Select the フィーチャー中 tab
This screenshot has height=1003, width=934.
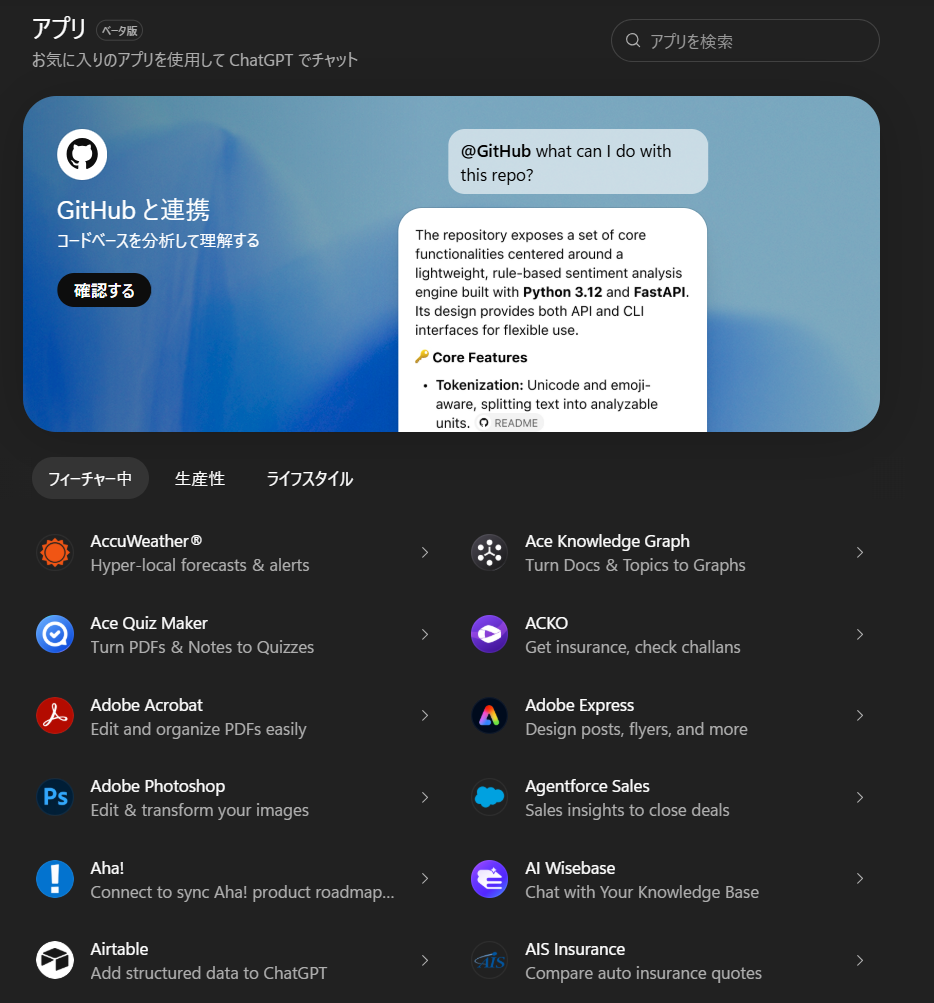90,479
